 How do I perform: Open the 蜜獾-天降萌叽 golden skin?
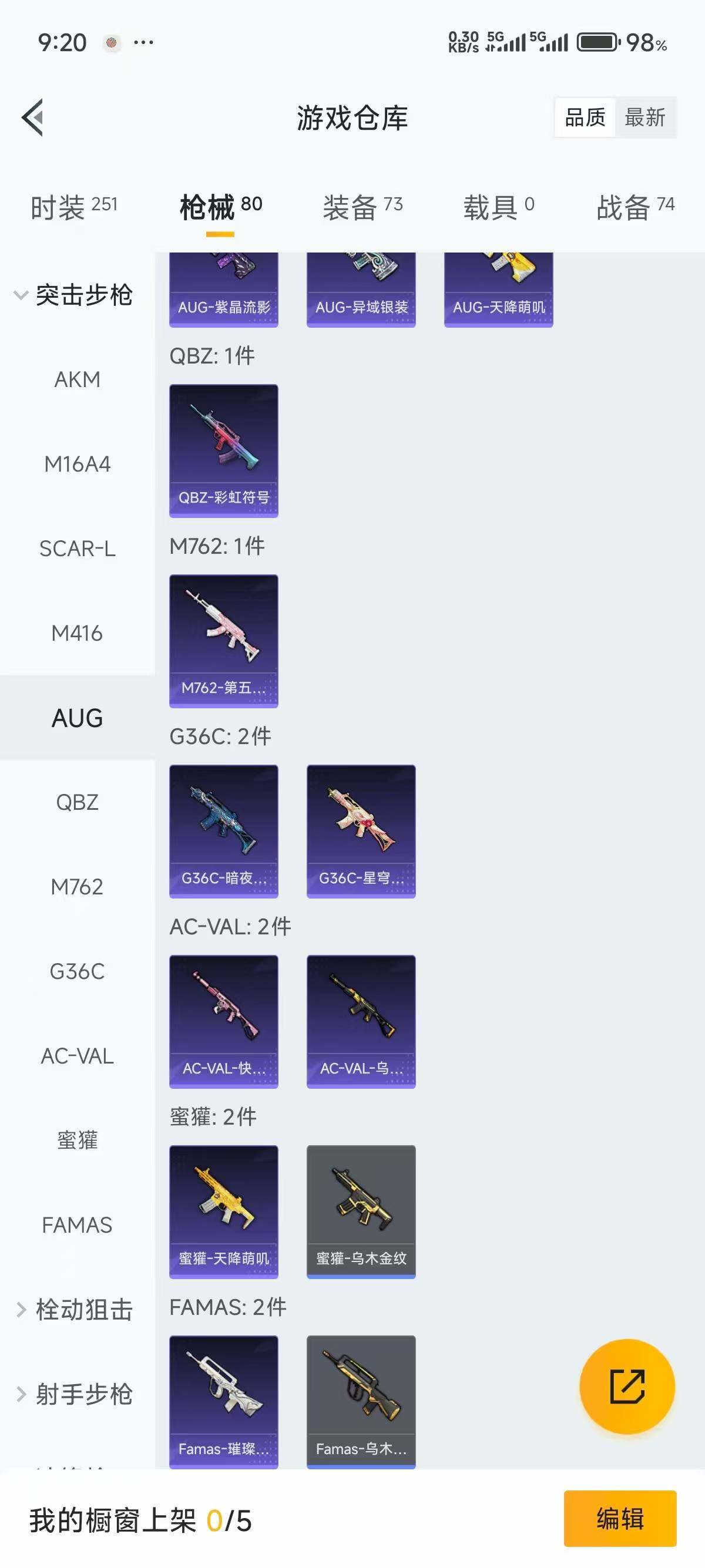[x=223, y=1210]
